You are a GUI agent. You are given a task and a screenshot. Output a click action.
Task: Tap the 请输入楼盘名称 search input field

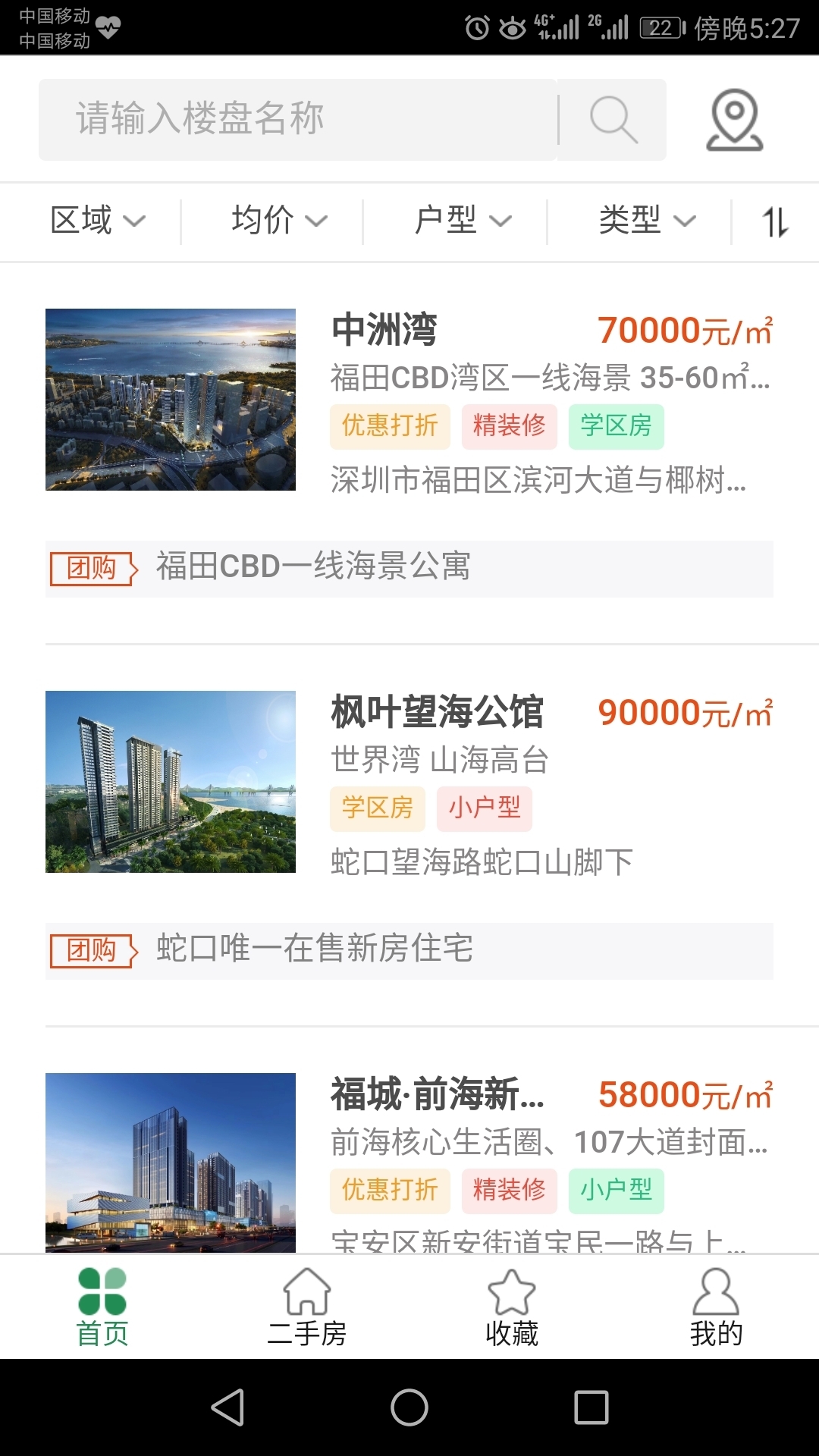[x=296, y=119]
